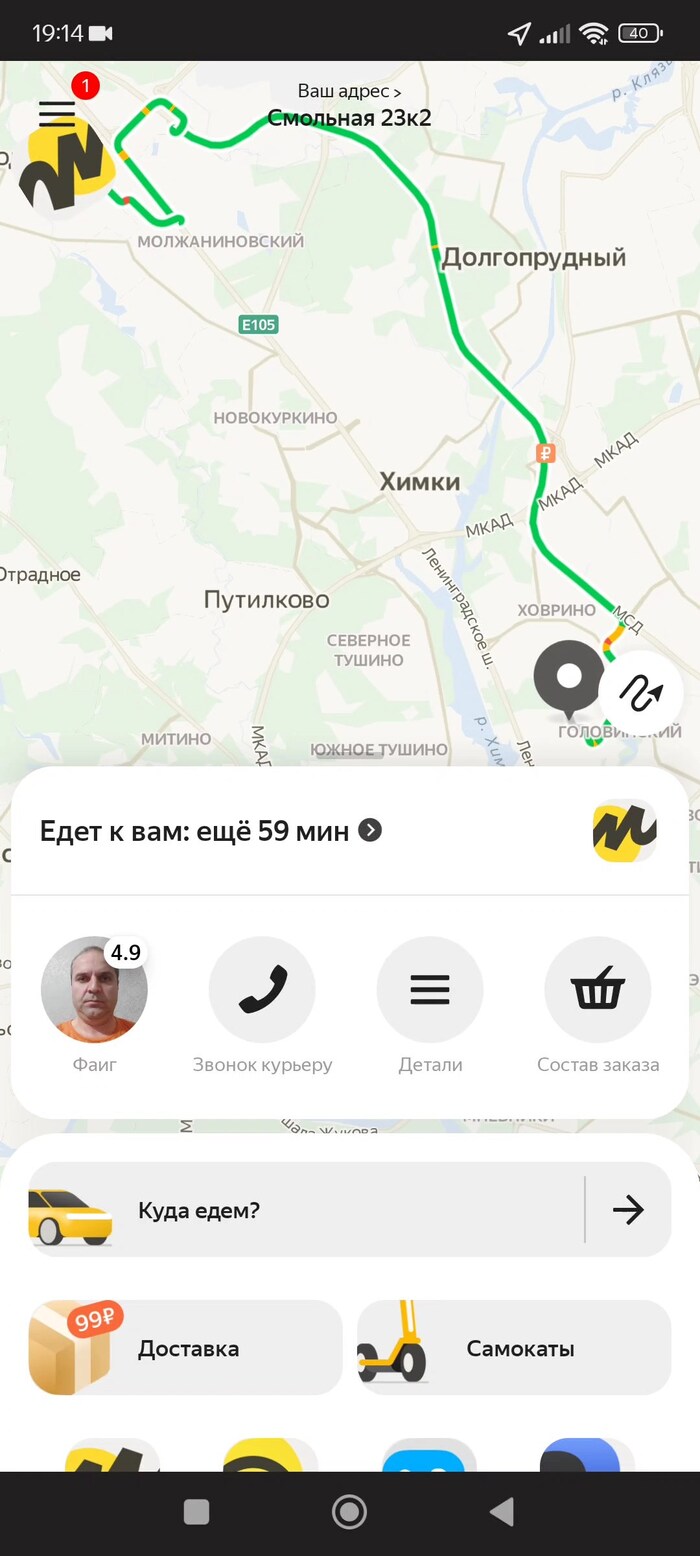Tap the arrow button next to Куда едем?

(x=628, y=1210)
